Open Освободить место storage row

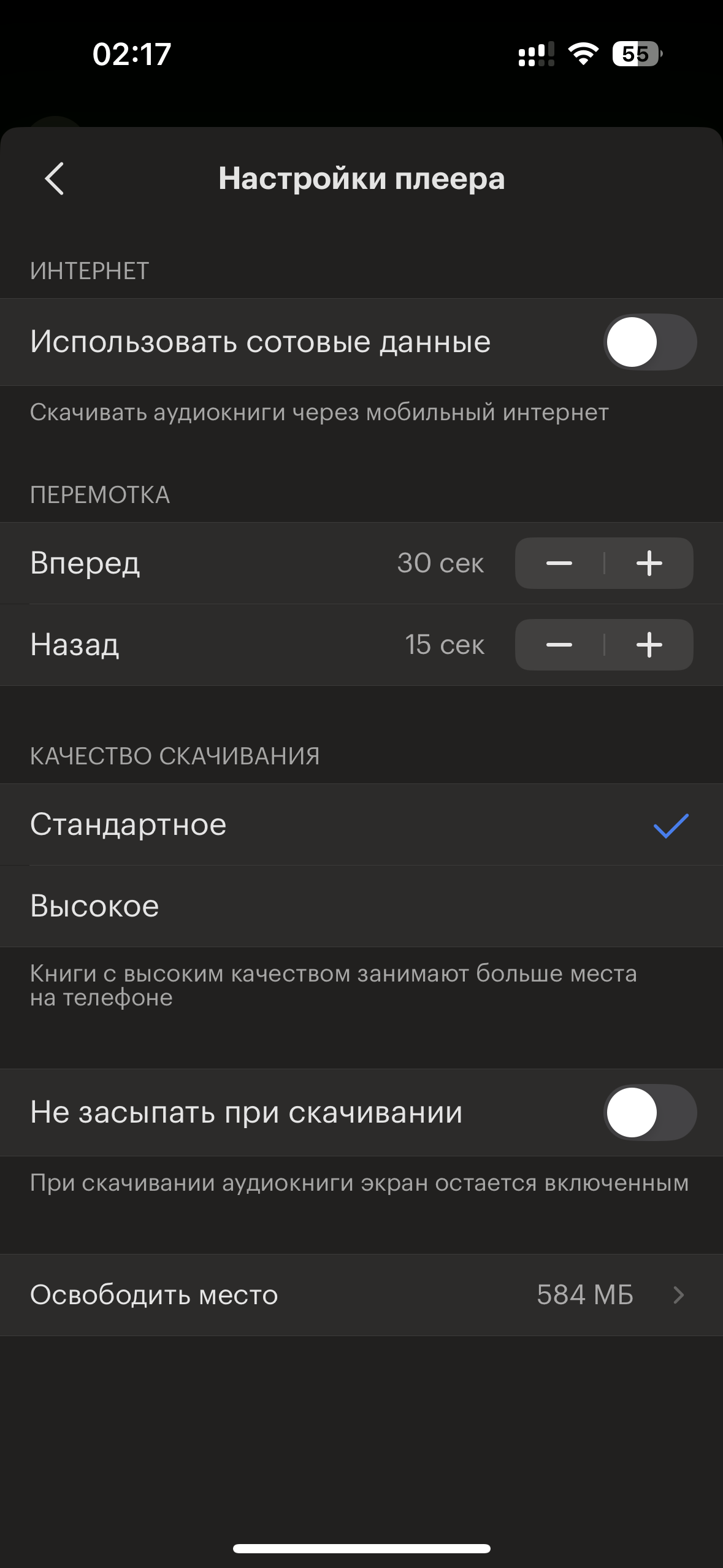click(361, 1295)
